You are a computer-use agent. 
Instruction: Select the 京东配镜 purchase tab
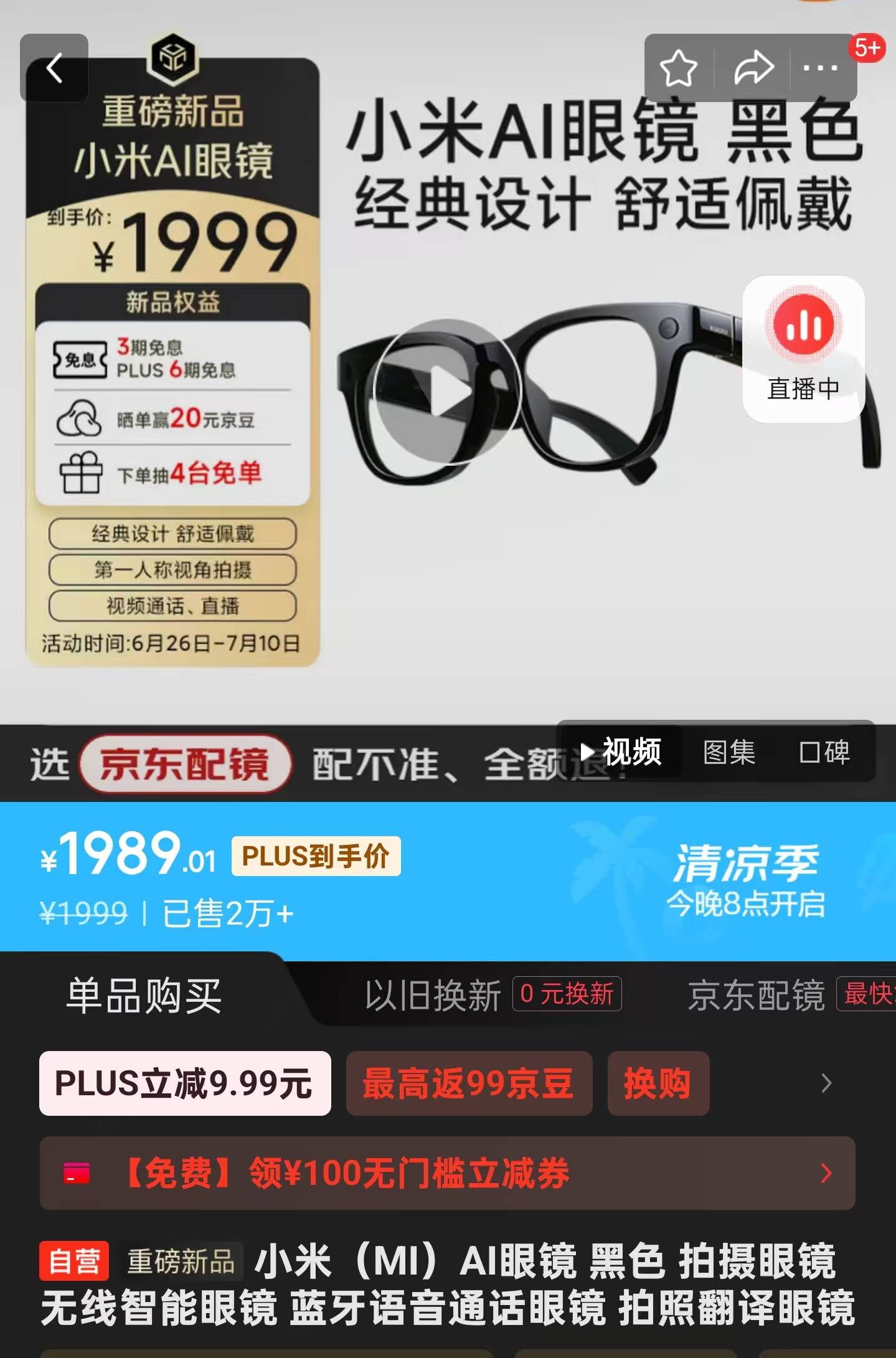(x=756, y=995)
